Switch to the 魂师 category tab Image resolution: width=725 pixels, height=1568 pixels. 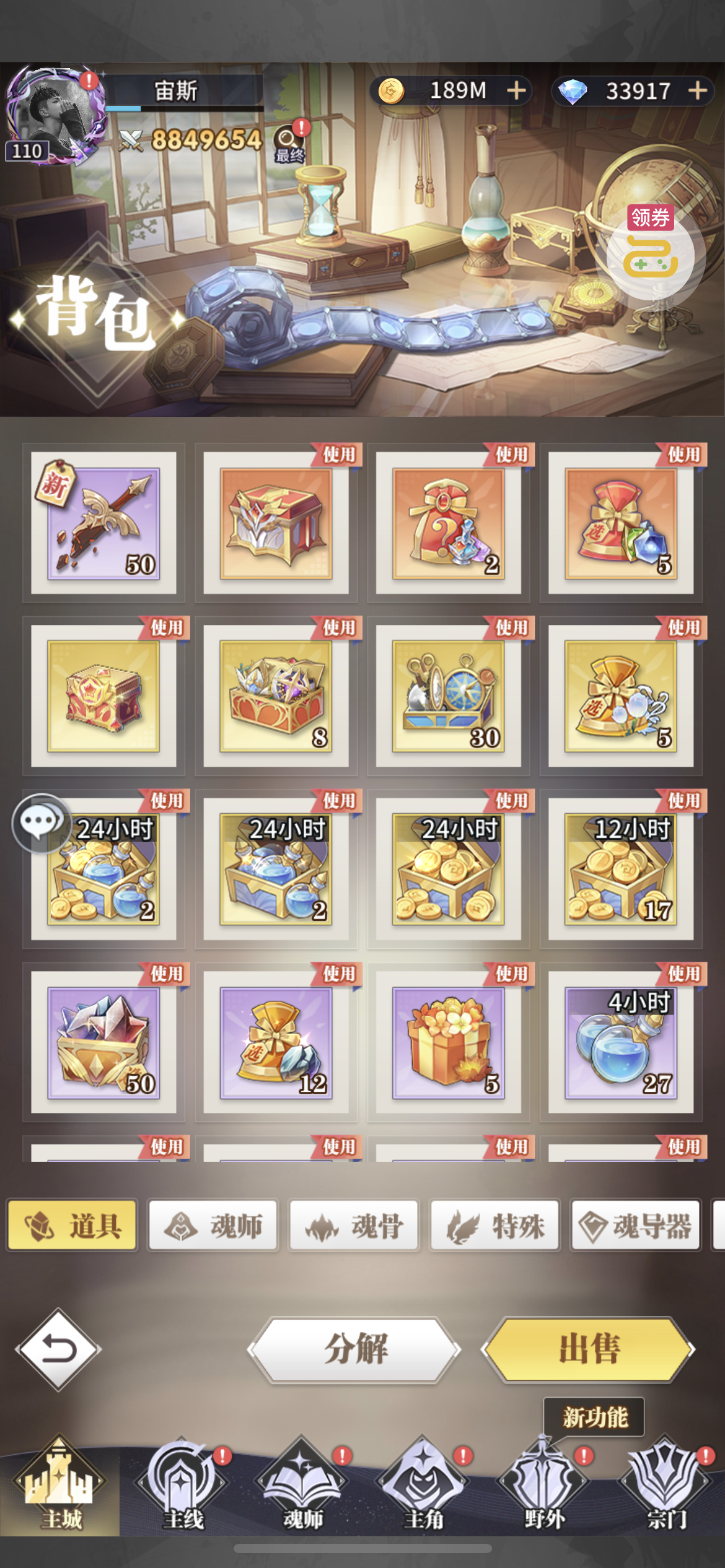pos(213,1226)
